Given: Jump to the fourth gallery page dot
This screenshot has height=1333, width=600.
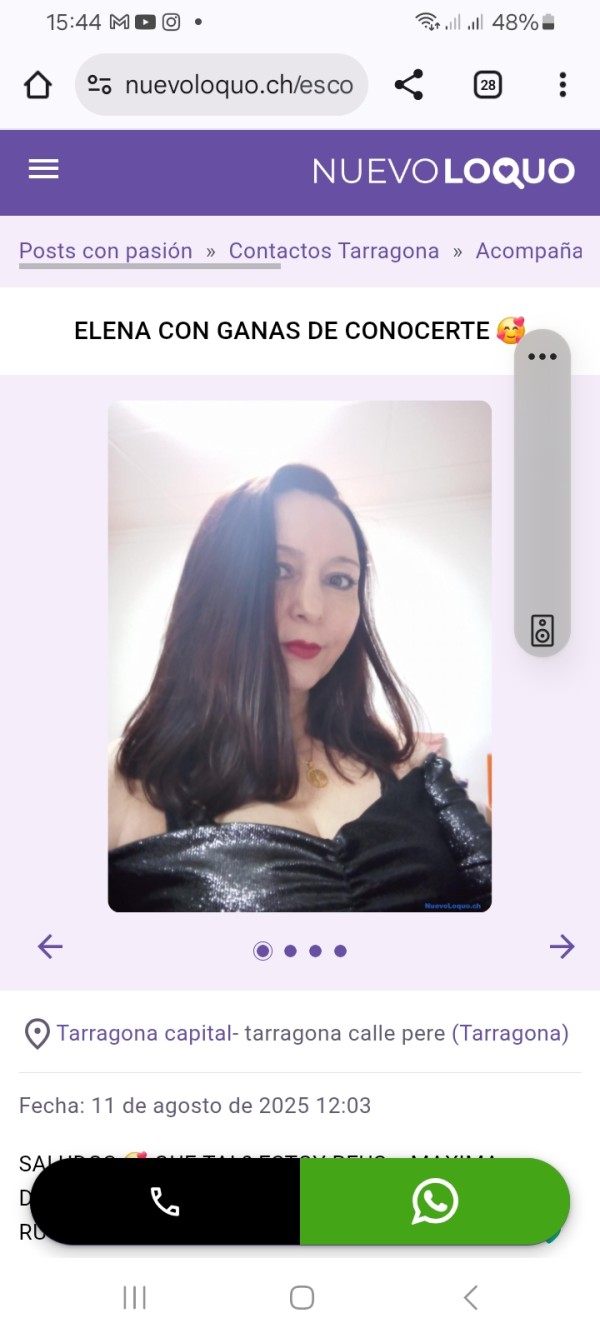Looking at the screenshot, I should (x=340, y=951).
